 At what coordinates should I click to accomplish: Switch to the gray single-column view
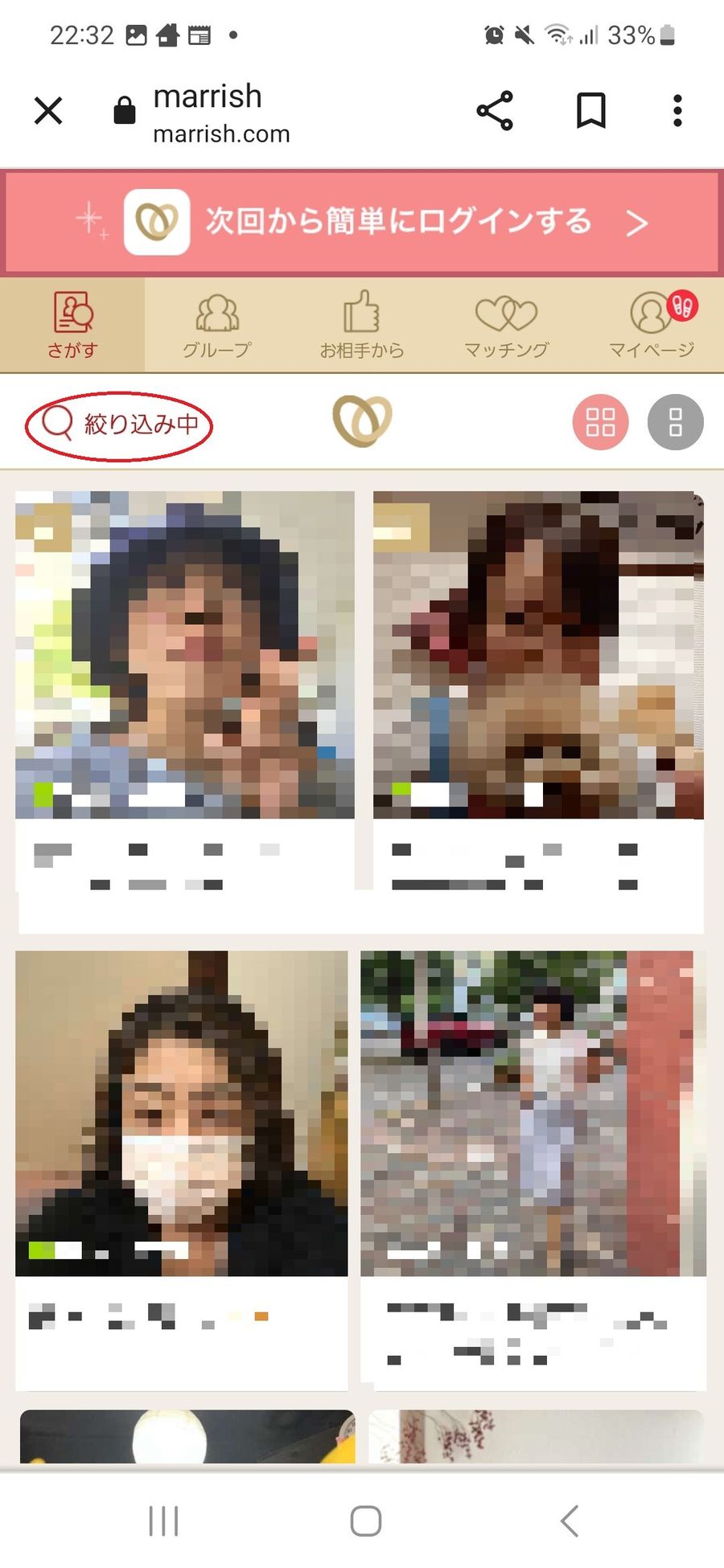pyautogui.click(x=676, y=422)
